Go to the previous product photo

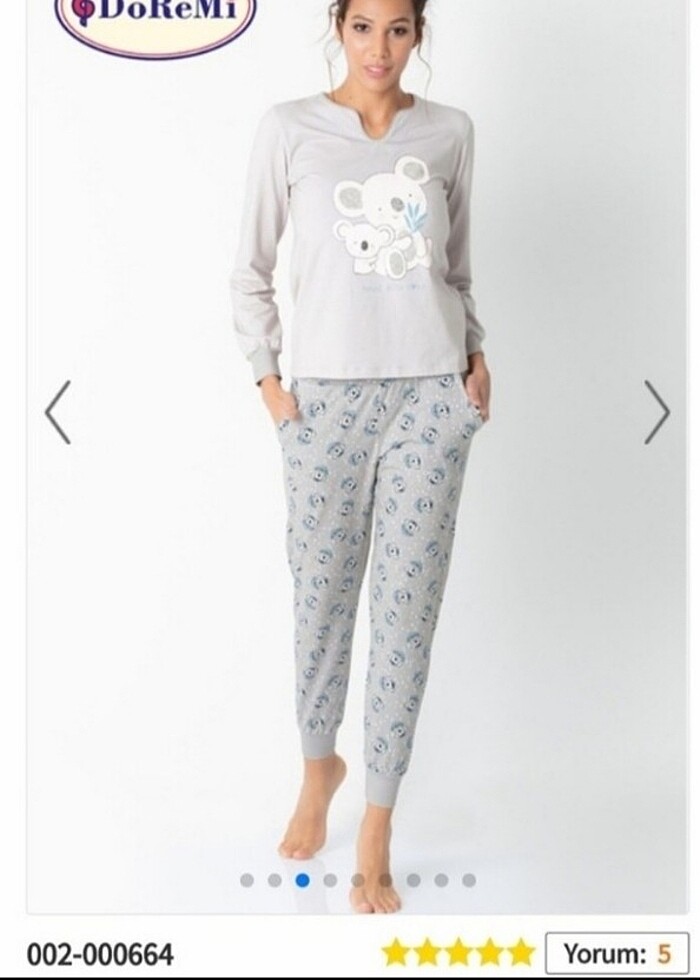pos(58,412)
